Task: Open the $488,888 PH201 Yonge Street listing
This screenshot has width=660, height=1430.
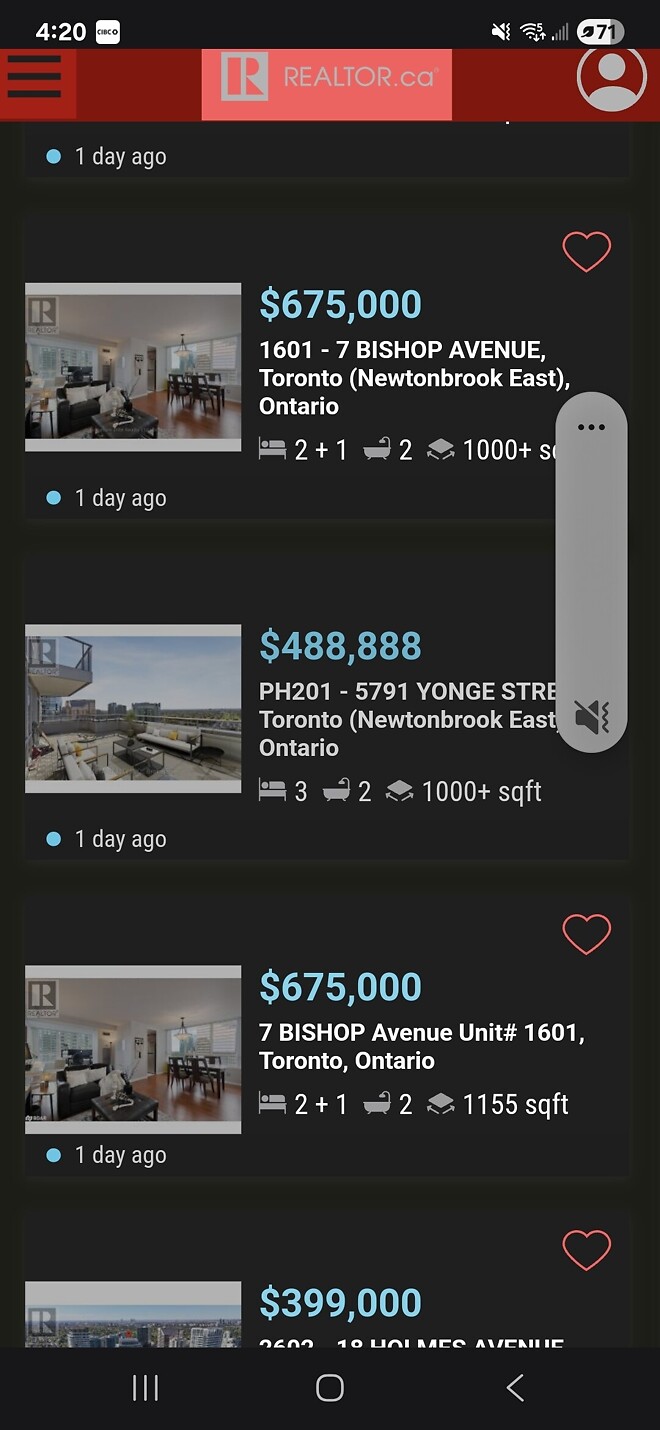Action: click(x=340, y=647)
